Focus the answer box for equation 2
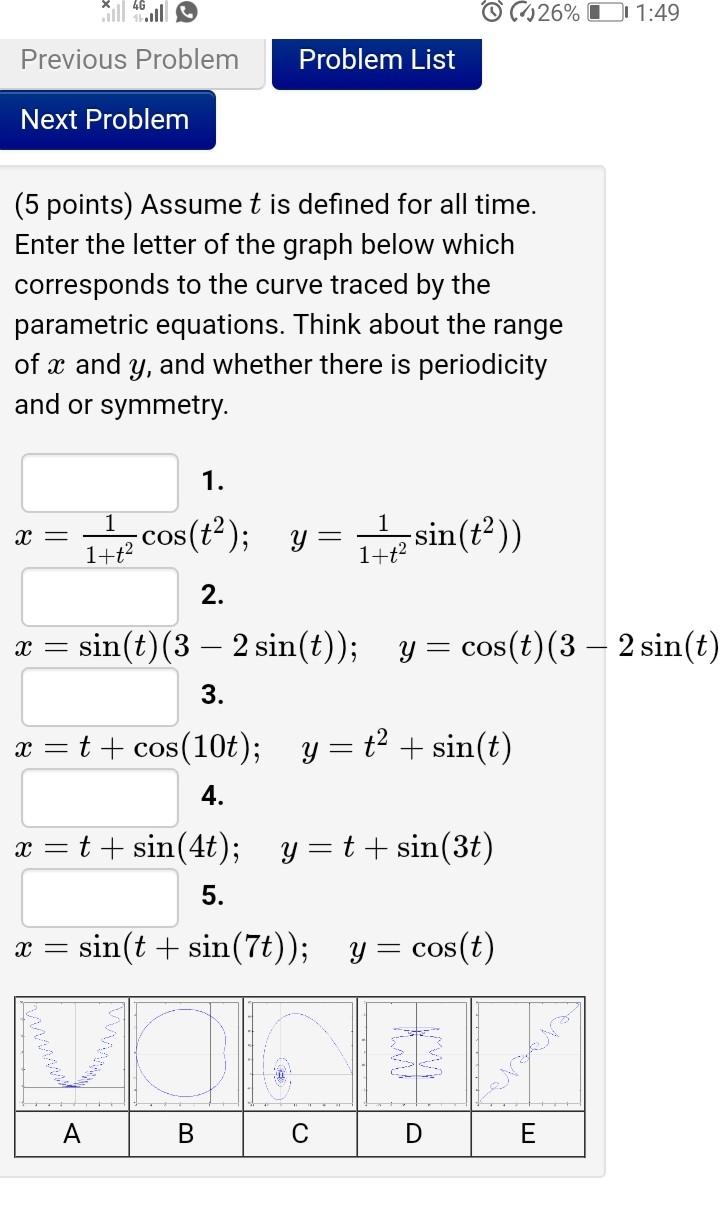This screenshot has width=720, height=1219. point(100,596)
